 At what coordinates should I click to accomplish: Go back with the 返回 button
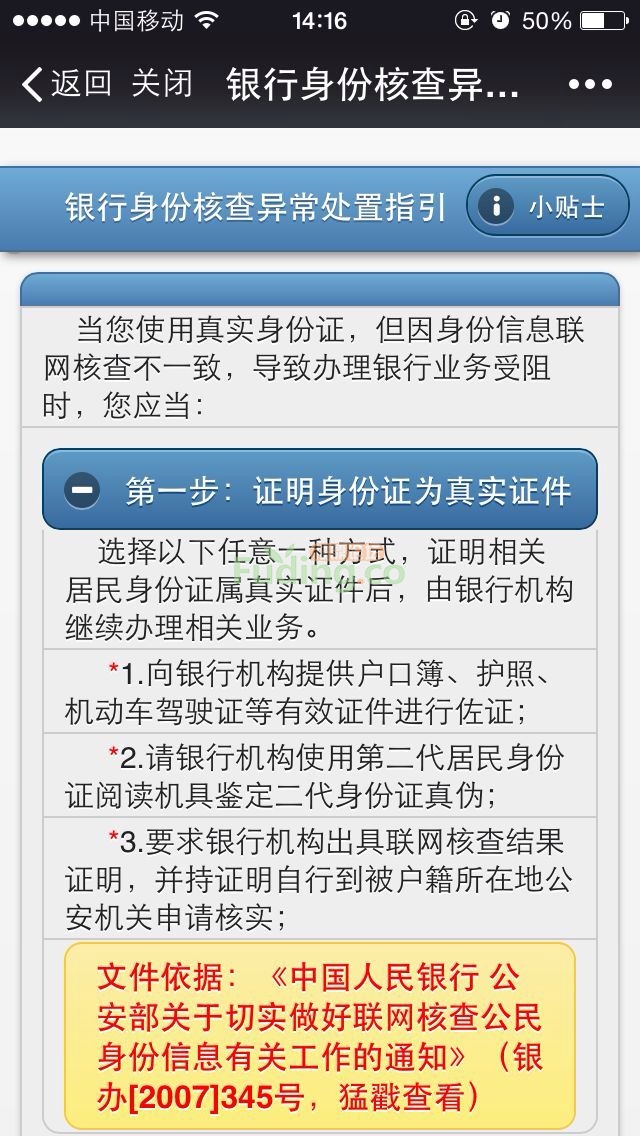click(x=66, y=84)
